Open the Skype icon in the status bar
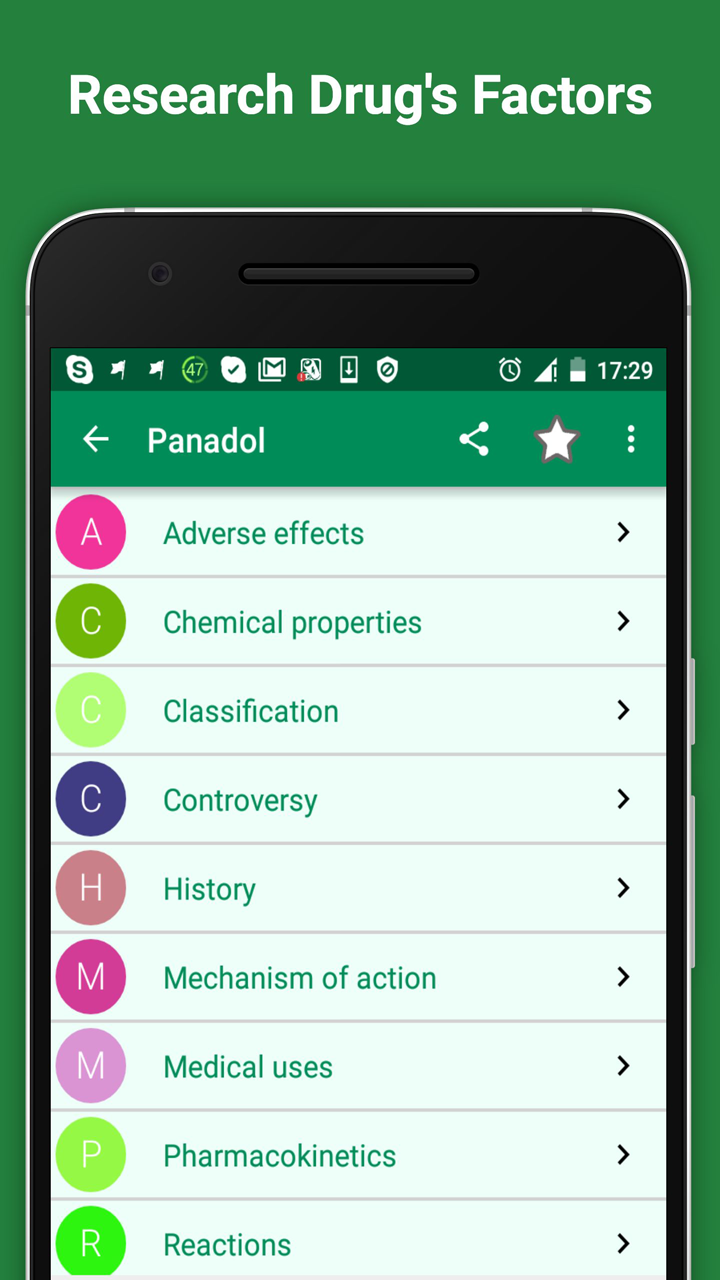This screenshot has width=720, height=1280. (80, 369)
